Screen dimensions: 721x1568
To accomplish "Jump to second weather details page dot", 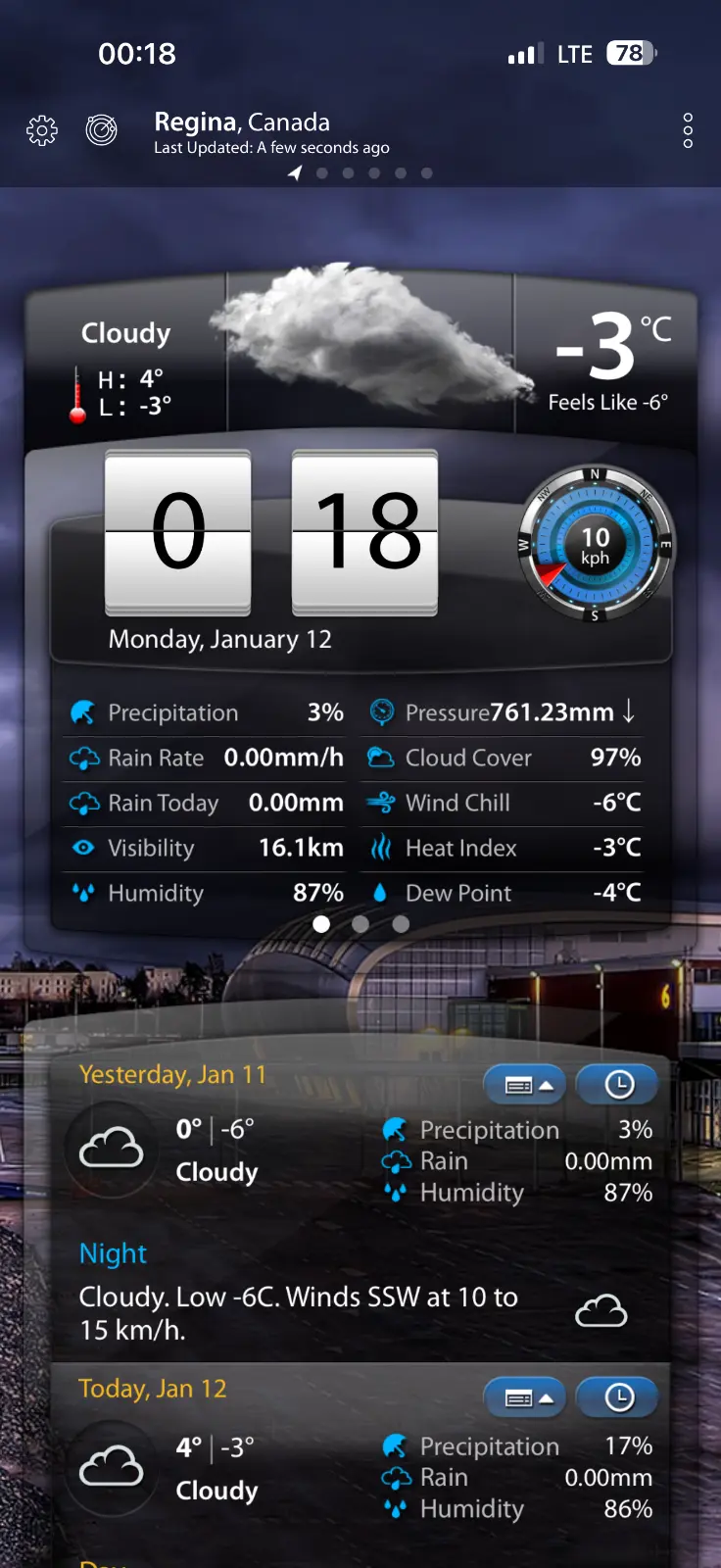I will click(360, 924).
